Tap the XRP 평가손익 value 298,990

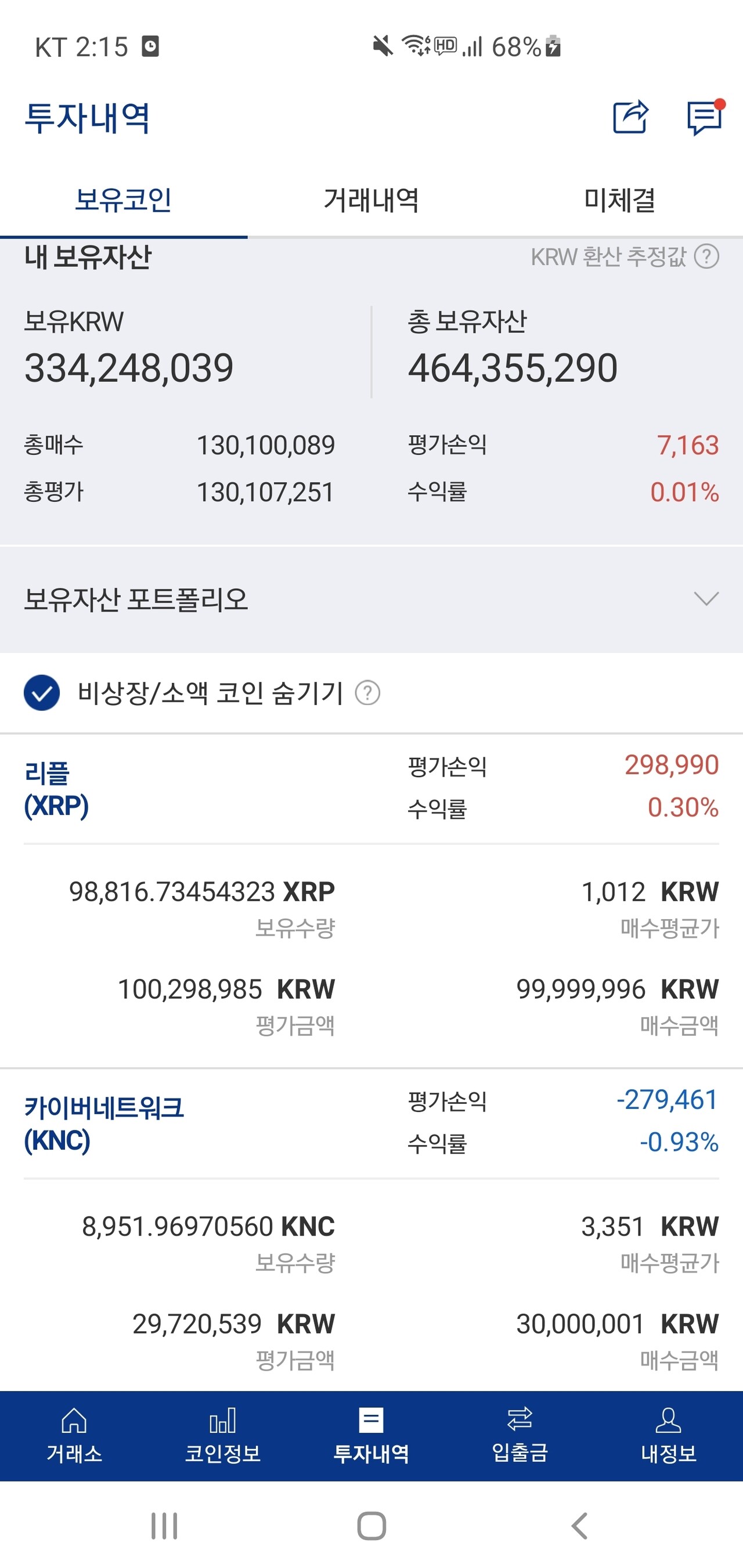pyautogui.click(x=670, y=767)
